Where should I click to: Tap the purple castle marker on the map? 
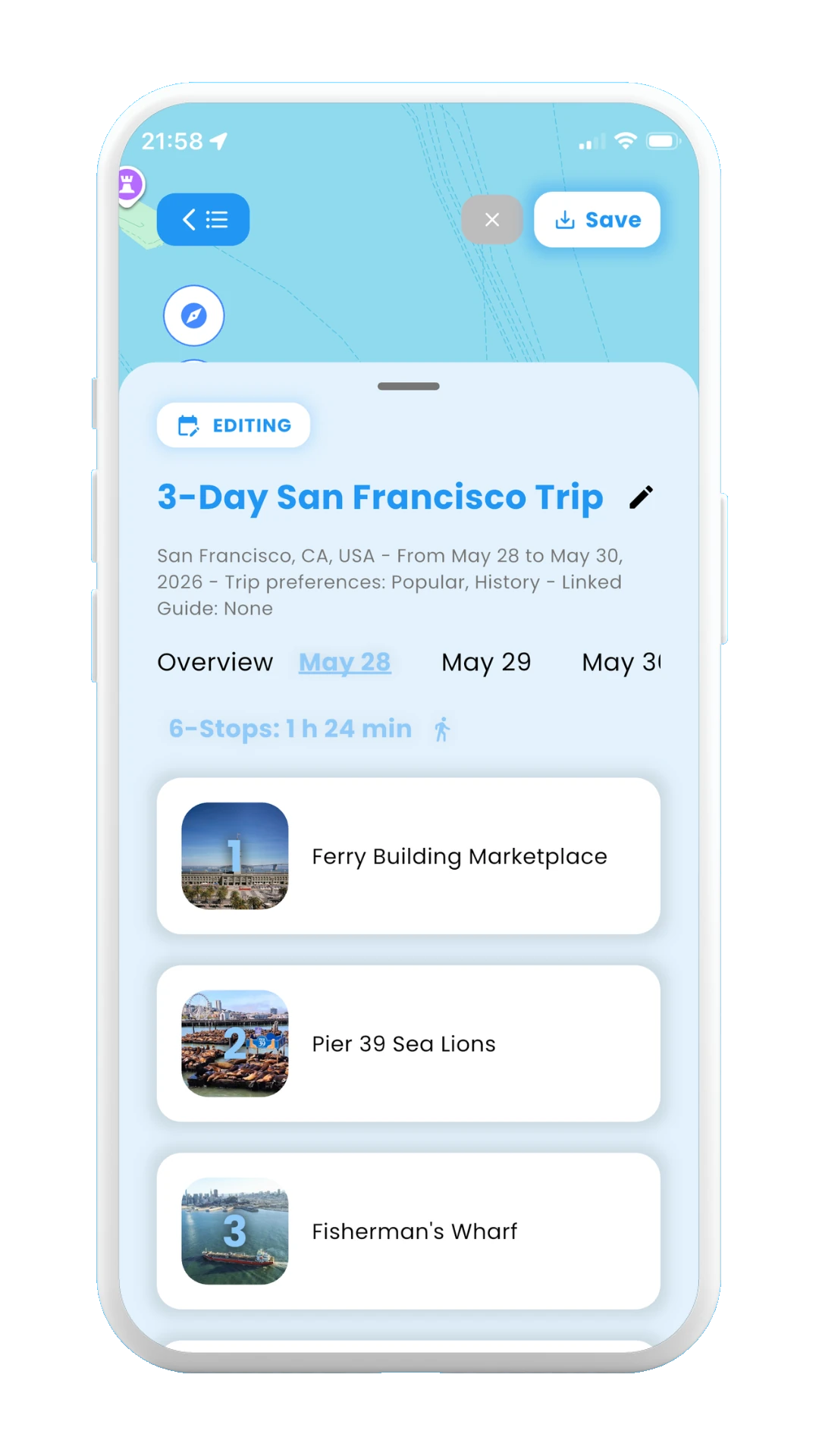coord(129,182)
